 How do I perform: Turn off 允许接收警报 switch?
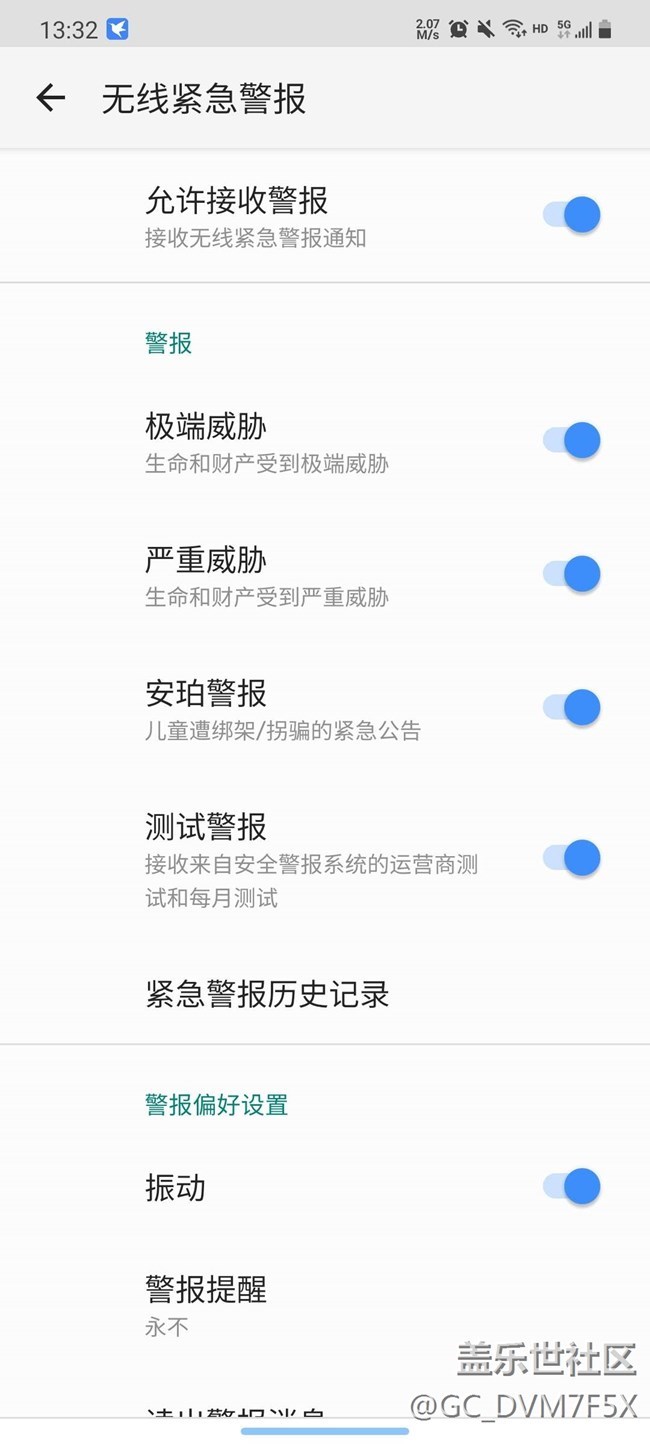click(x=572, y=214)
